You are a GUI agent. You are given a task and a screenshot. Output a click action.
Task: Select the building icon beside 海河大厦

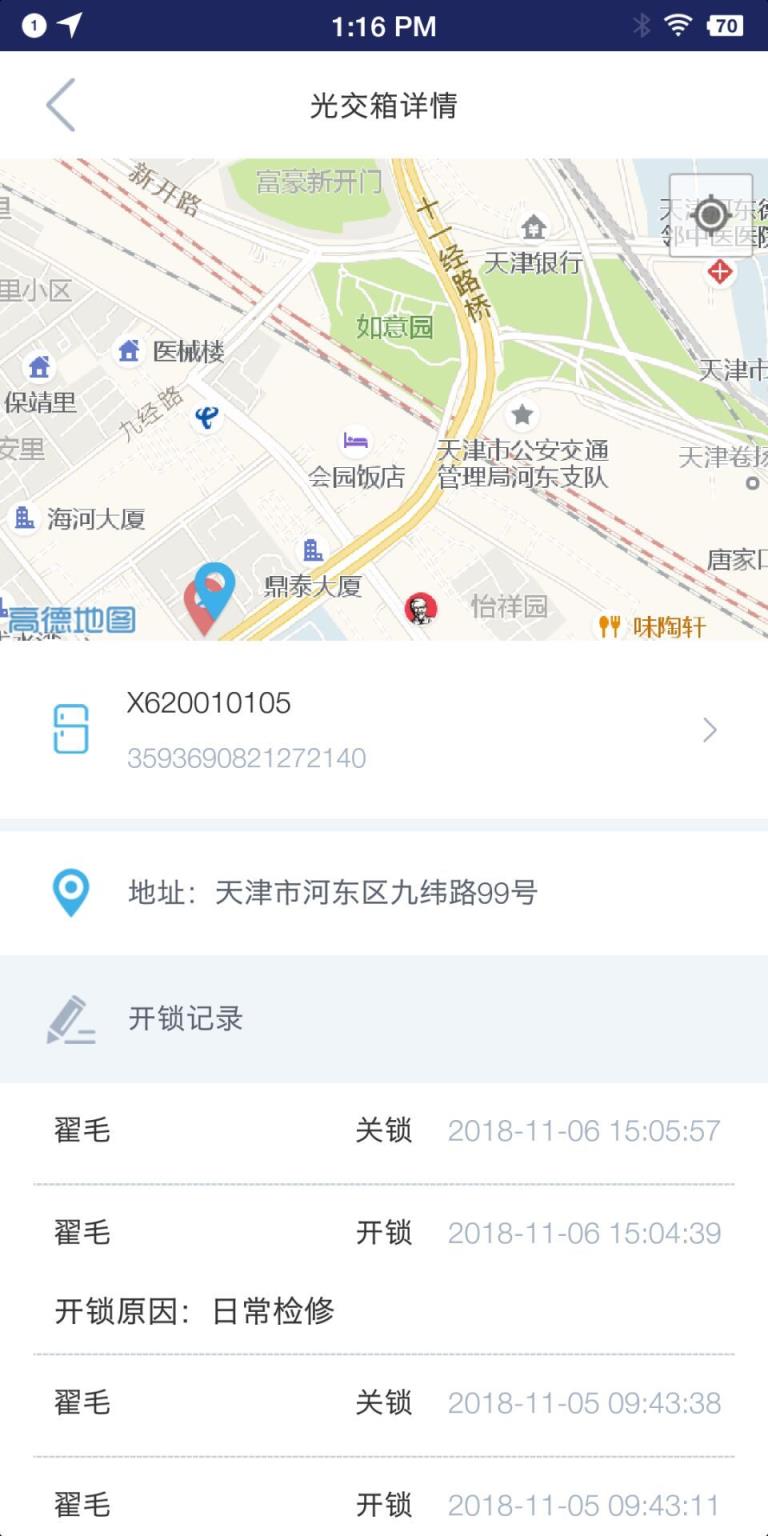(x=23, y=518)
